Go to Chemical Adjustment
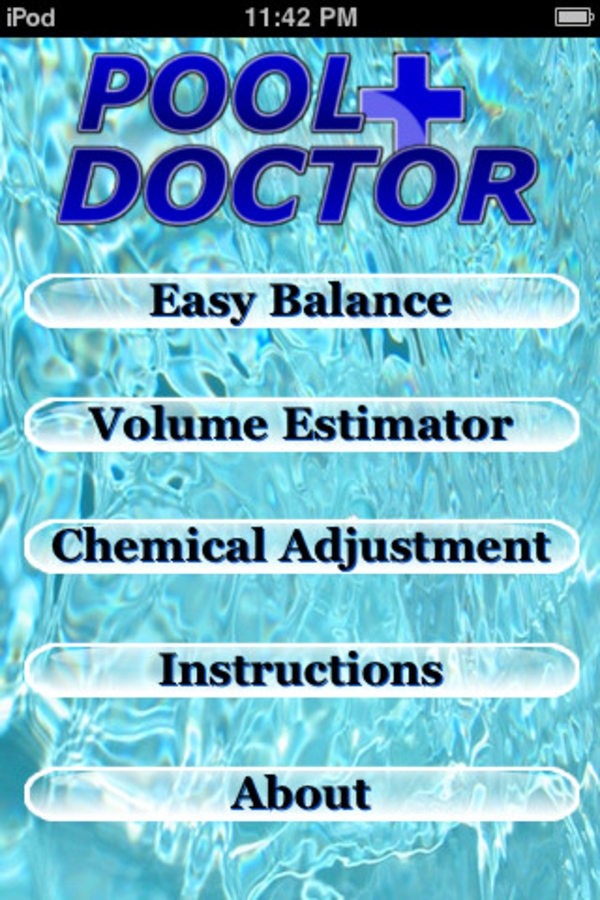600x900 pixels. tap(300, 547)
